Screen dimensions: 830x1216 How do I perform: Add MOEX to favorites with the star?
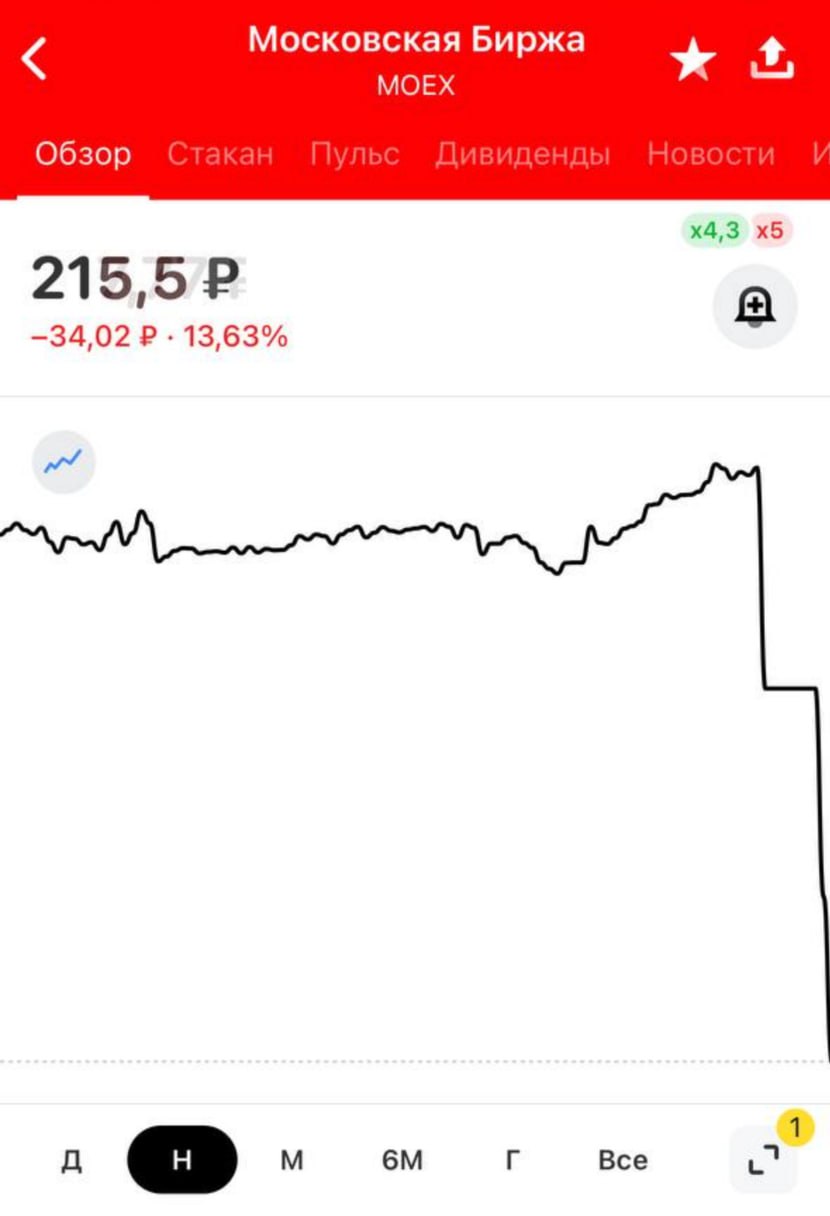pyautogui.click(x=692, y=61)
